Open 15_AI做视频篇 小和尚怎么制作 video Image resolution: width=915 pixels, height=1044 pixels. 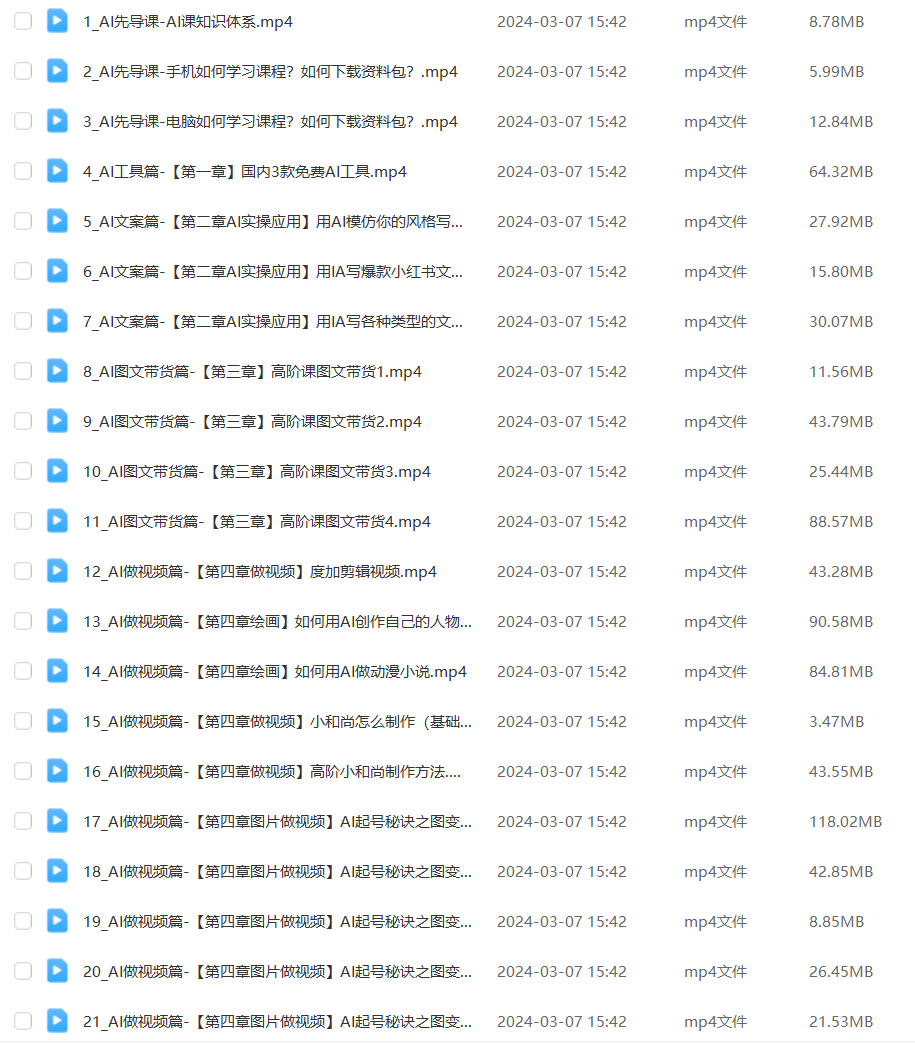(277, 721)
